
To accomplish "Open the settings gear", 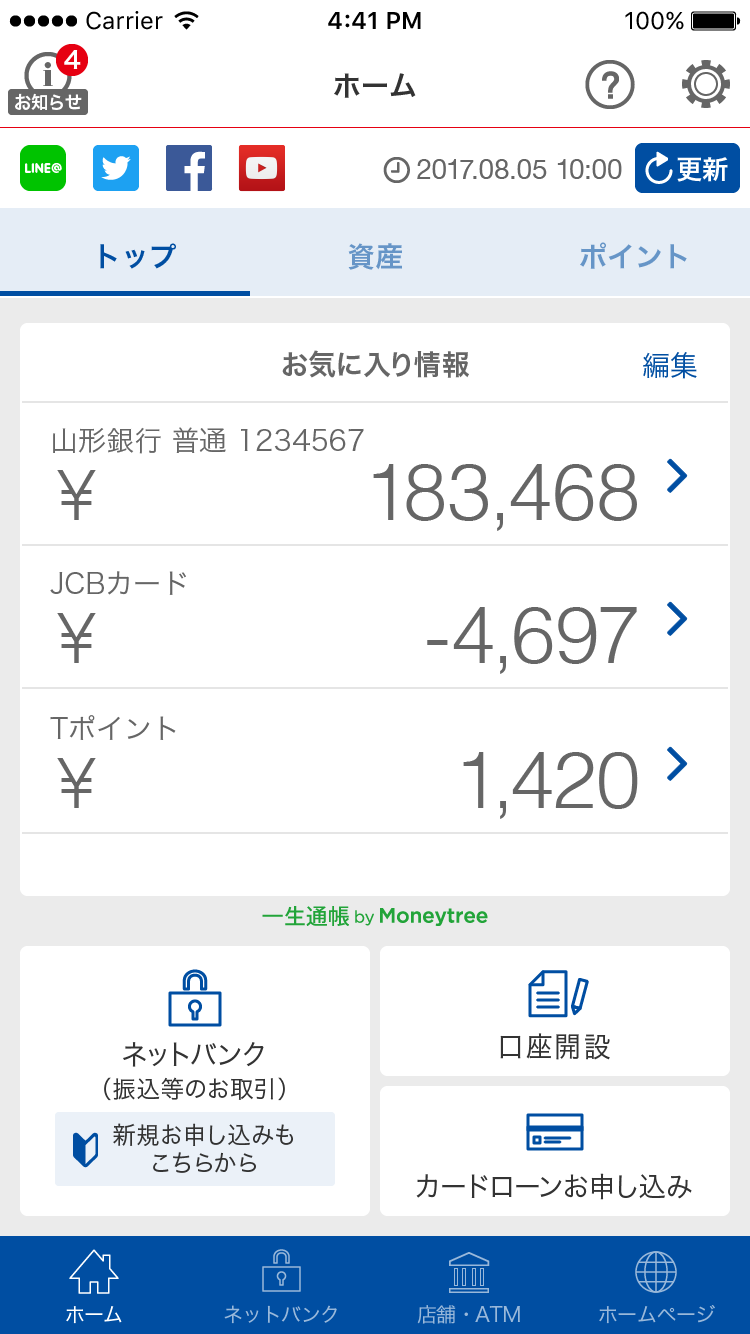I will 706,84.
